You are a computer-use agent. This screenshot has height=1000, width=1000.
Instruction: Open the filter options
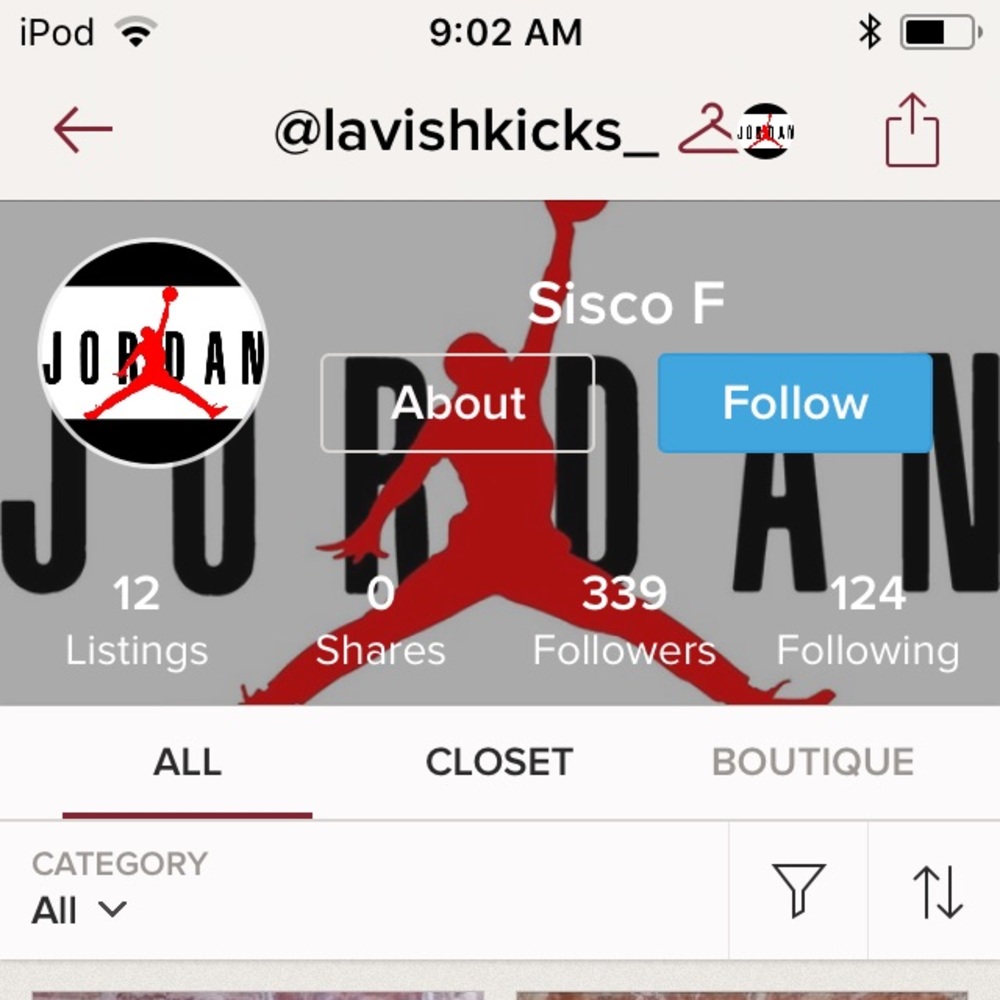pos(798,890)
